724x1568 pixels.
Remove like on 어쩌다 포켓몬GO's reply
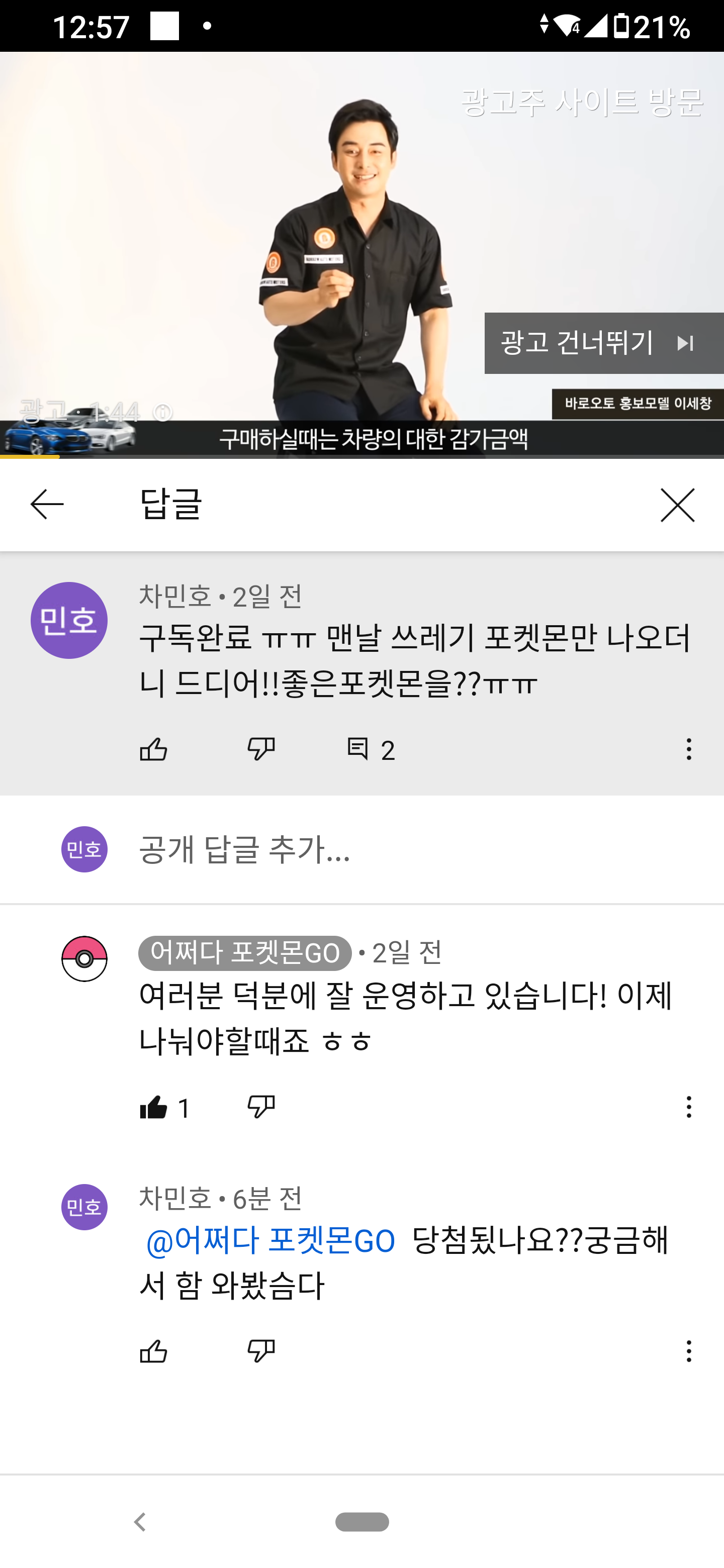click(x=153, y=1107)
